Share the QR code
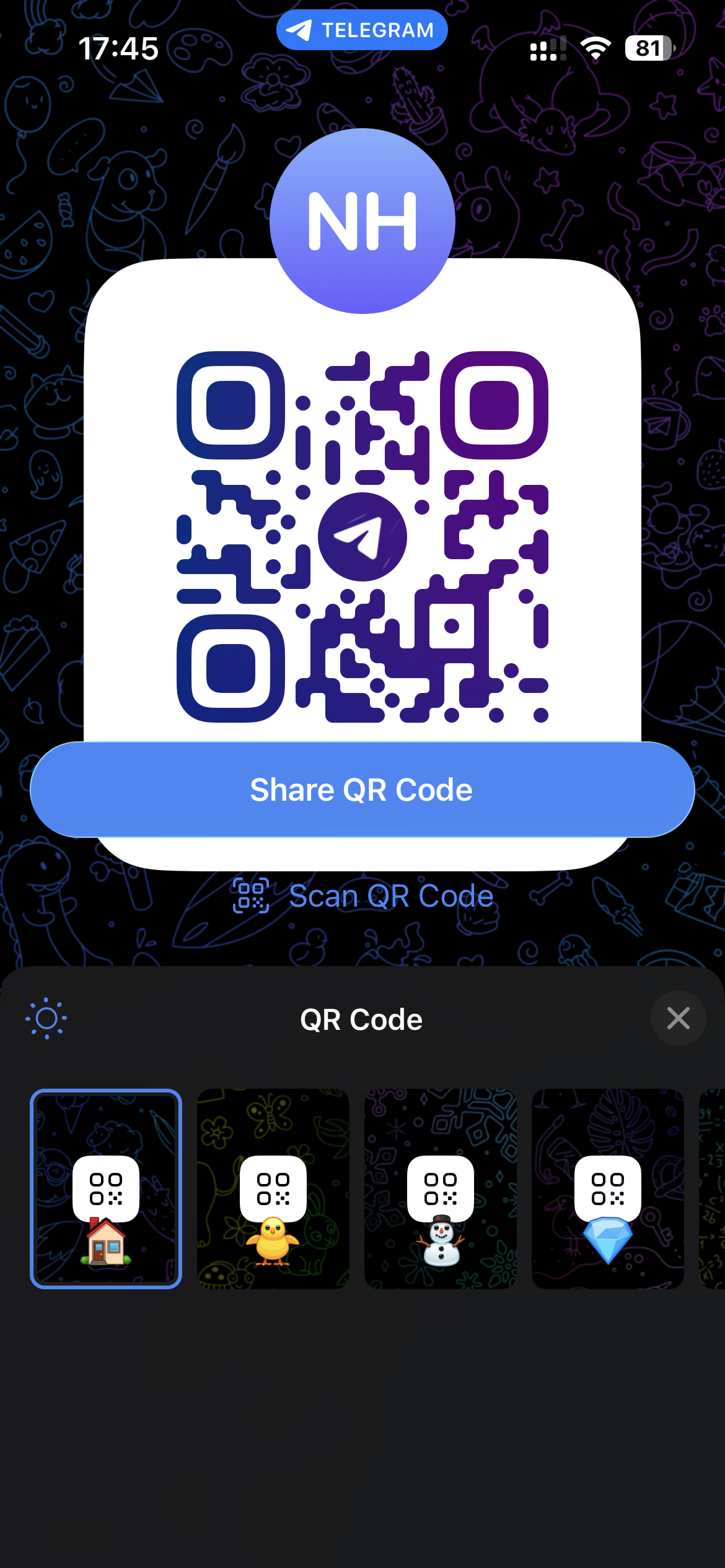 (362, 790)
